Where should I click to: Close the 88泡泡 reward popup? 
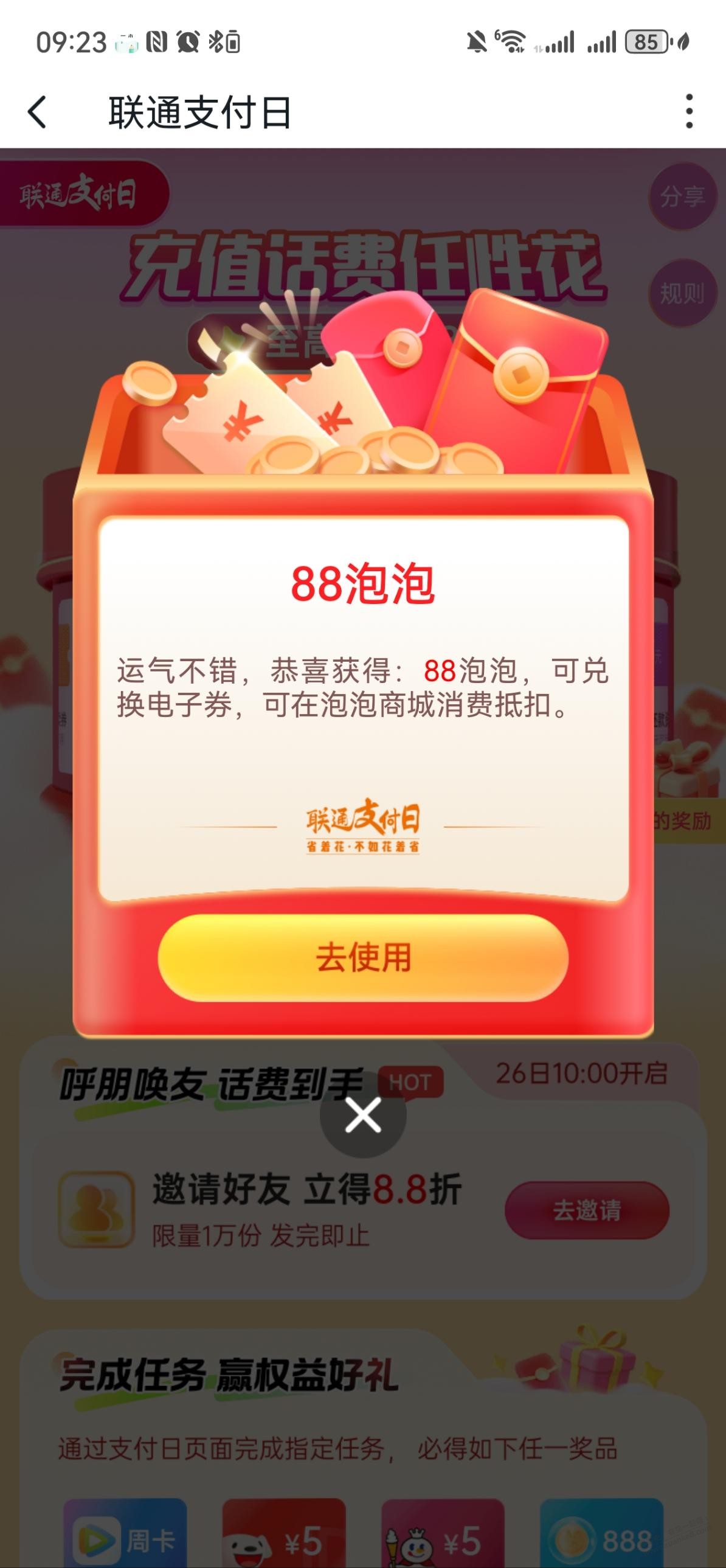point(362,1115)
